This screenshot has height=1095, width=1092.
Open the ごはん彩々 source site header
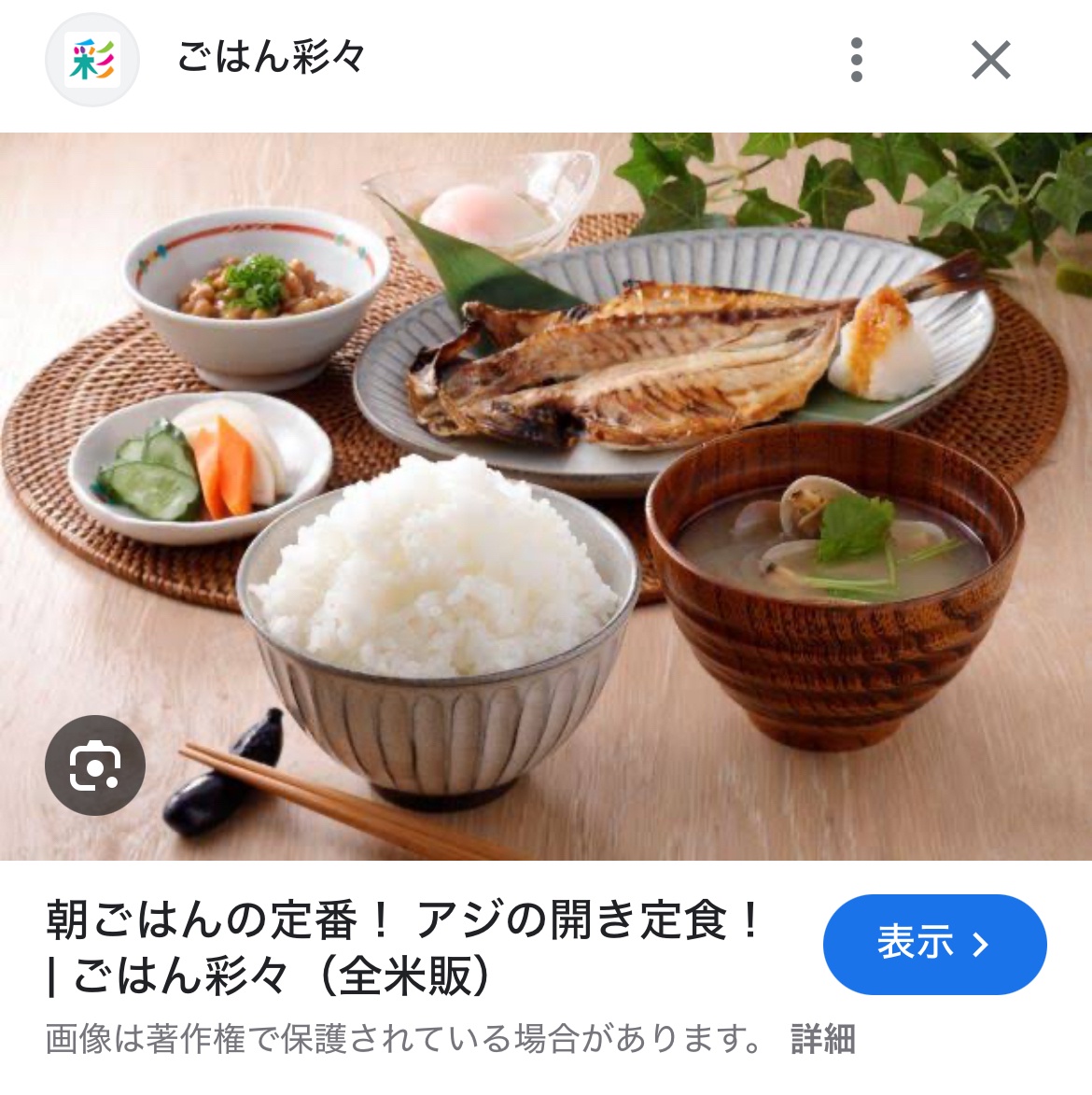271,59
